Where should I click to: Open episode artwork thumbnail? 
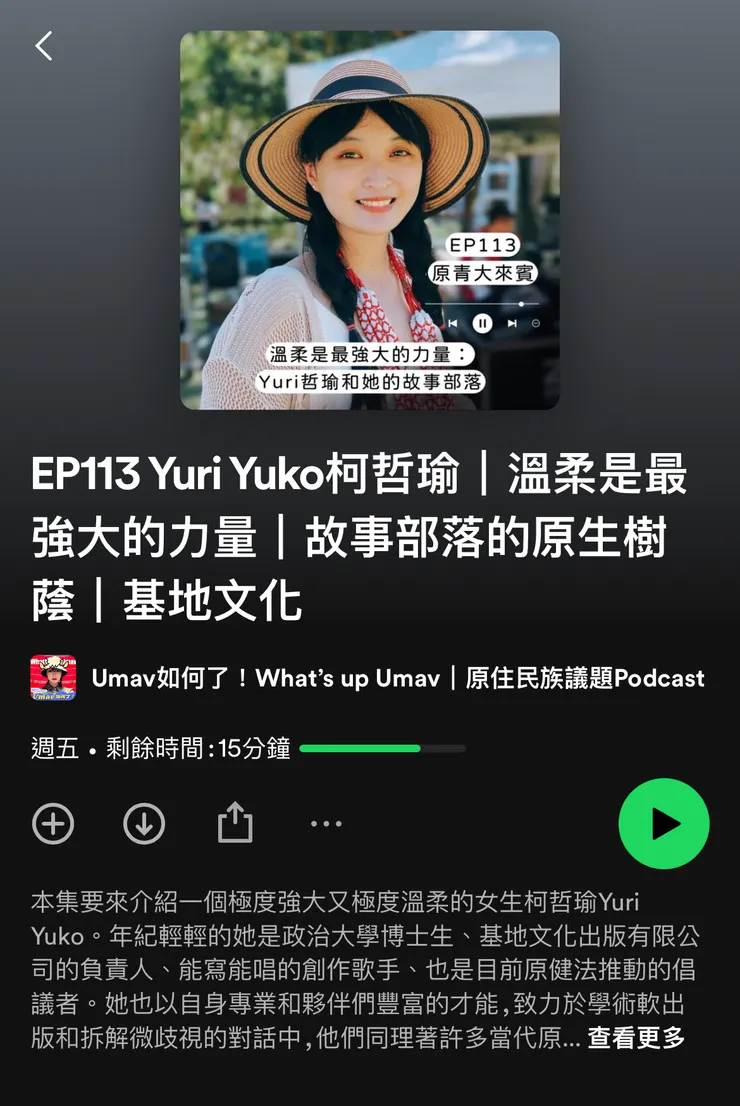pos(370,220)
